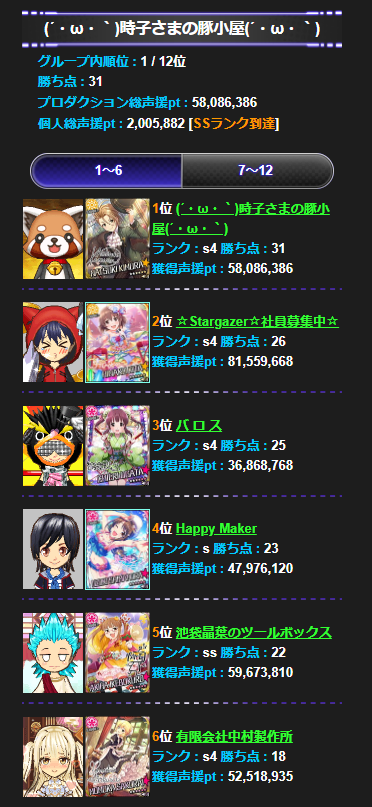Open 有限会社中村製作所 link

click(x=234, y=736)
